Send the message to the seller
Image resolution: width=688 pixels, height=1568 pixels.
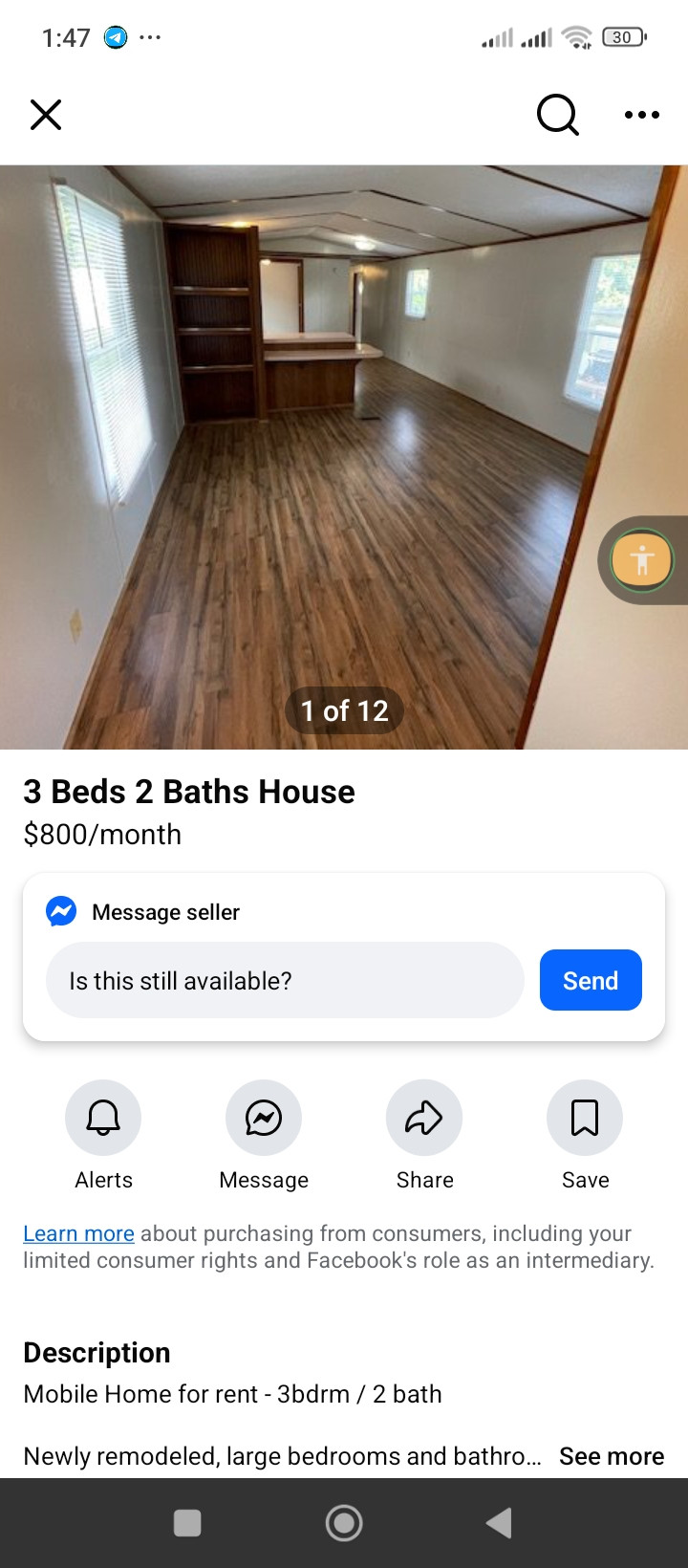click(590, 980)
